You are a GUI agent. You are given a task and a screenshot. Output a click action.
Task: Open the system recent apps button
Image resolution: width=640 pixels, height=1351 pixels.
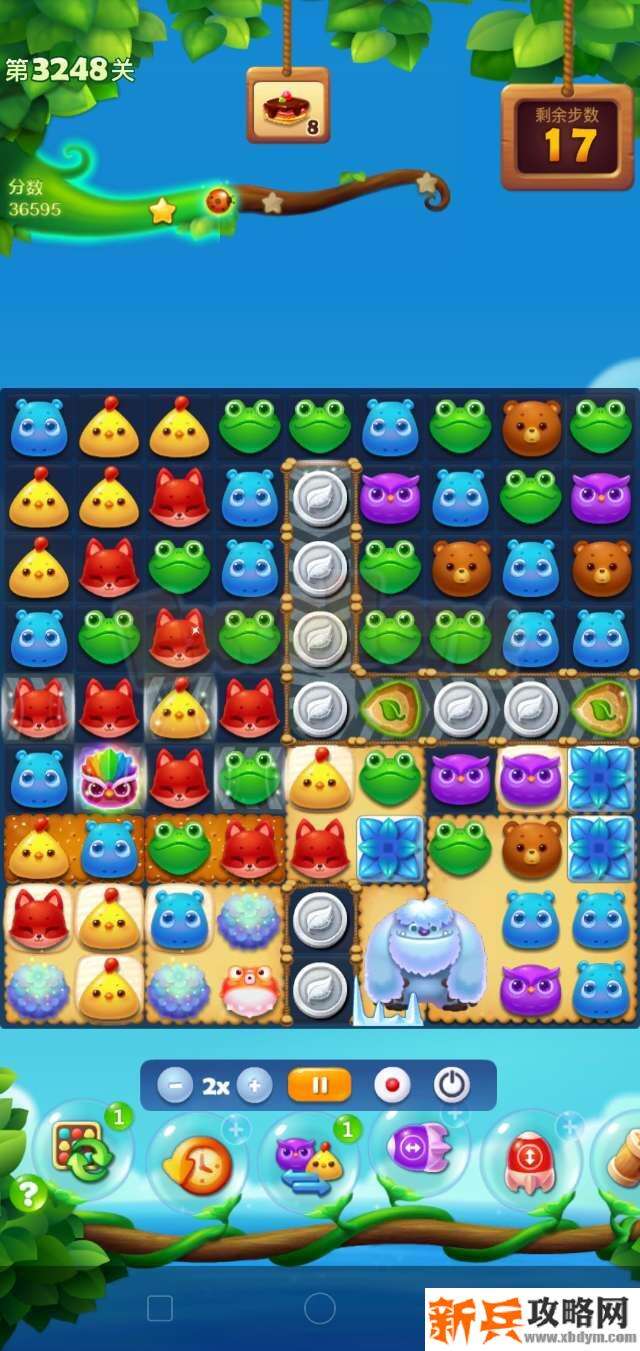click(160, 1308)
